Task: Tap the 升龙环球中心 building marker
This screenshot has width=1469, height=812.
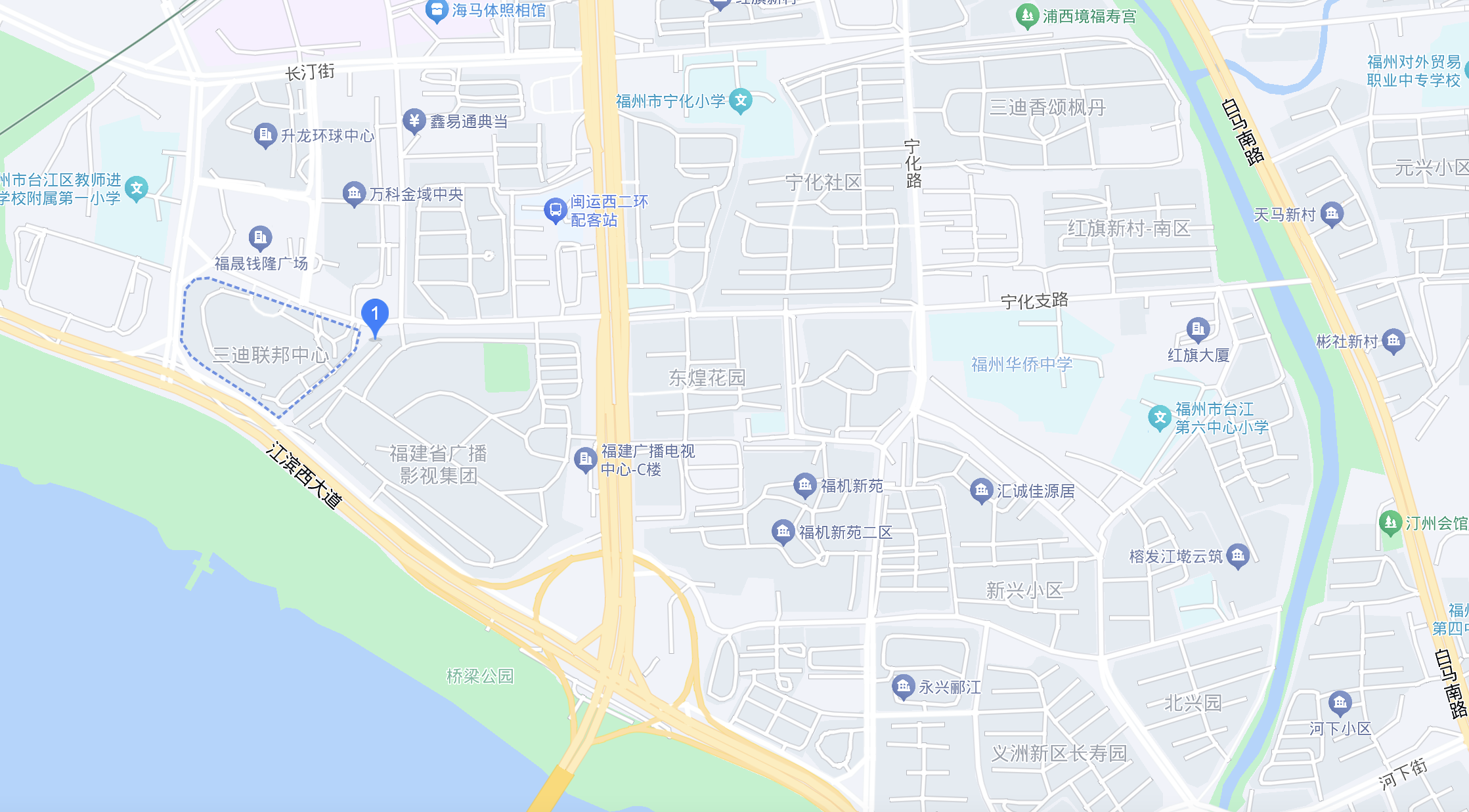Action: [x=265, y=135]
